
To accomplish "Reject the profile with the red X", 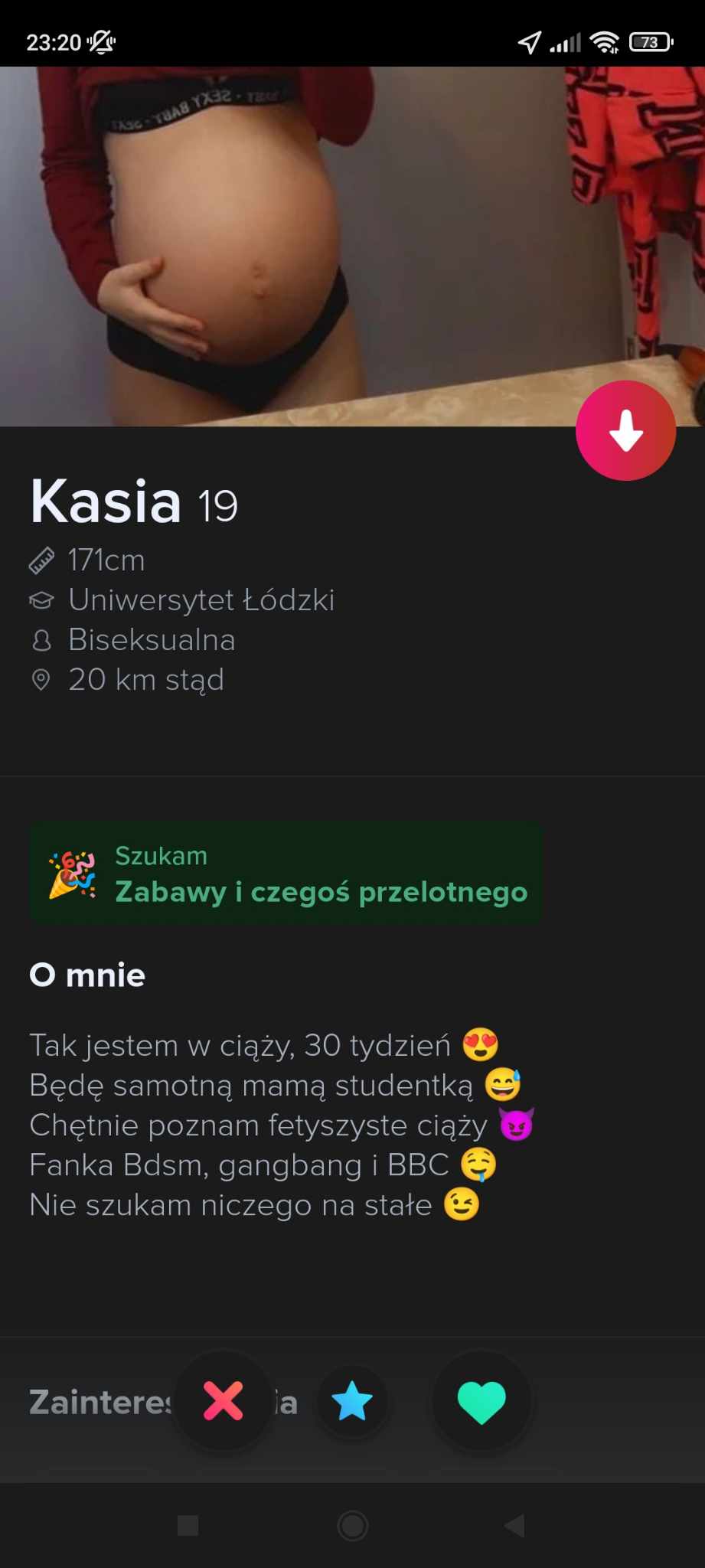I will [223, 1400].
